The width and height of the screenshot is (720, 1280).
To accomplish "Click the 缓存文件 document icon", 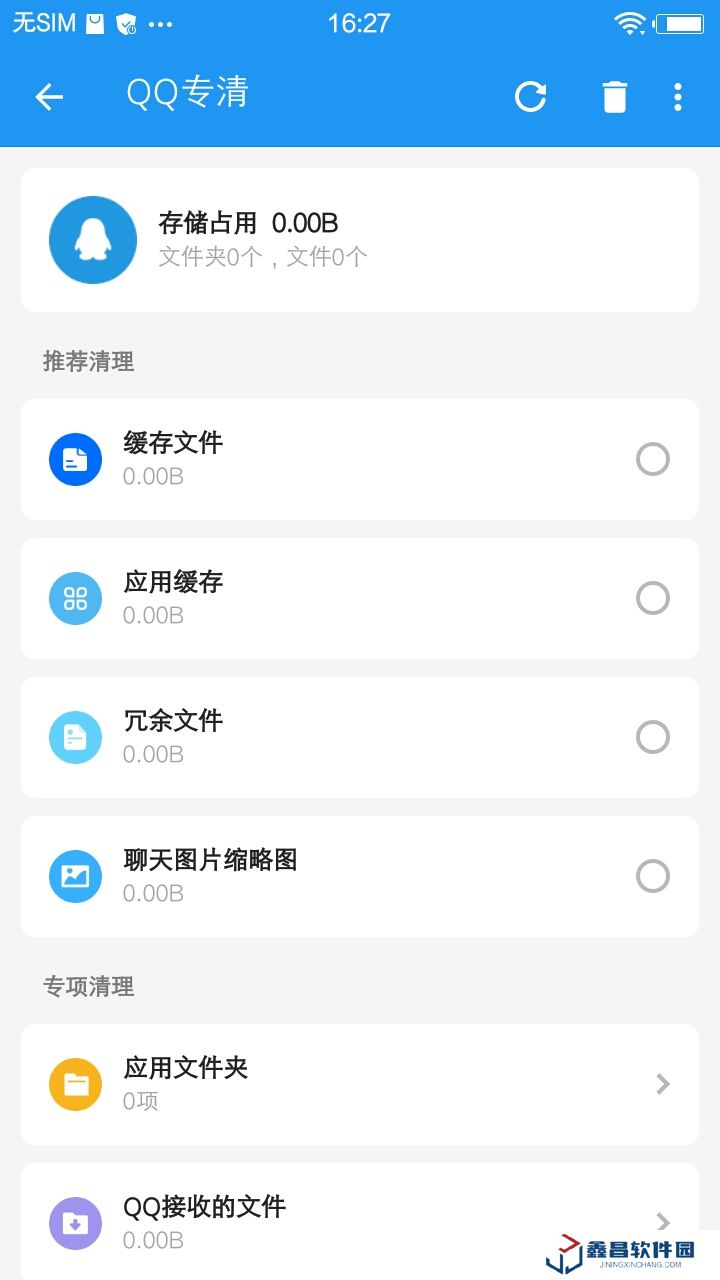I will [x=74, y=459].
